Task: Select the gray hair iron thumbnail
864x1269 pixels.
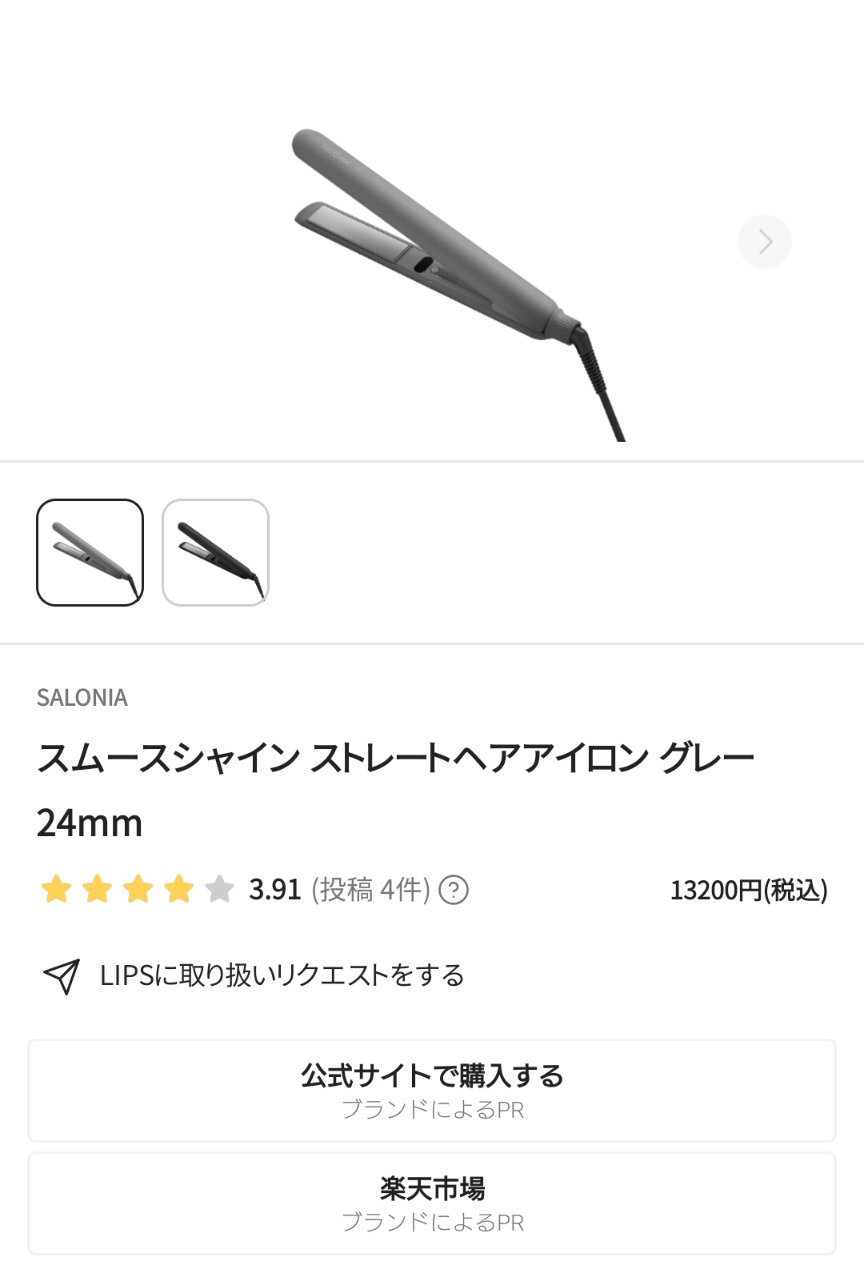Action: pyautogui.click(x=90, y=552)
